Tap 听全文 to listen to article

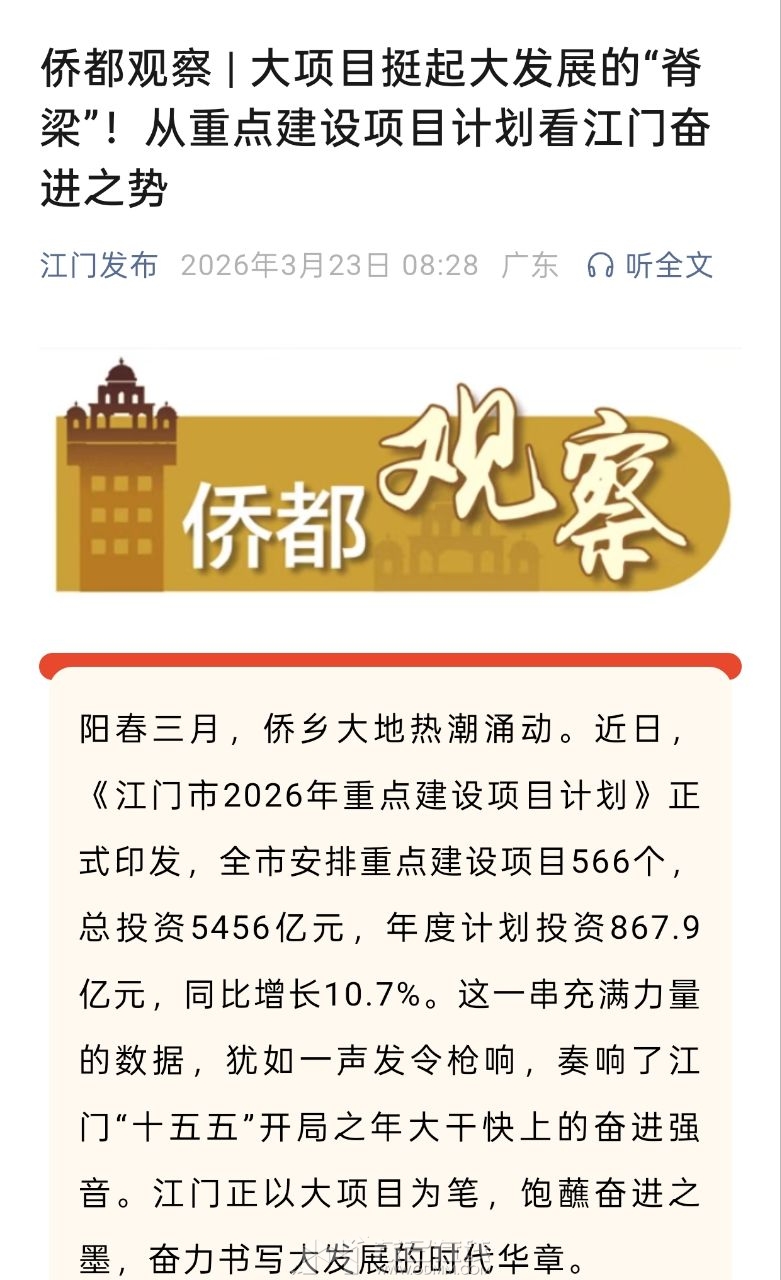click(651, 265)
